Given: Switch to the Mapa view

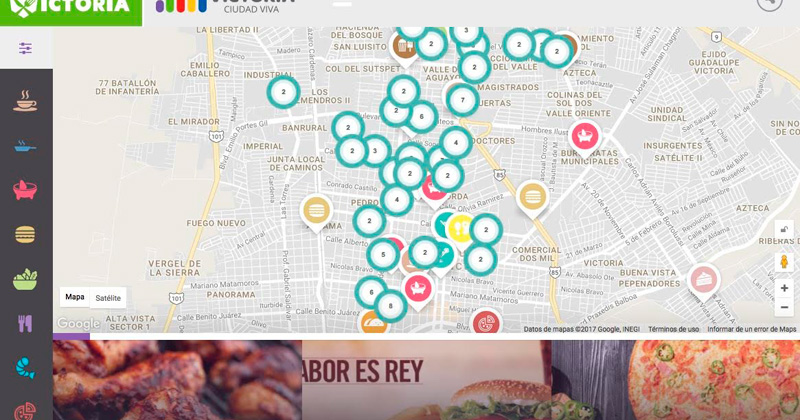Looking at the screenshot, I should (x=75, y=298).
